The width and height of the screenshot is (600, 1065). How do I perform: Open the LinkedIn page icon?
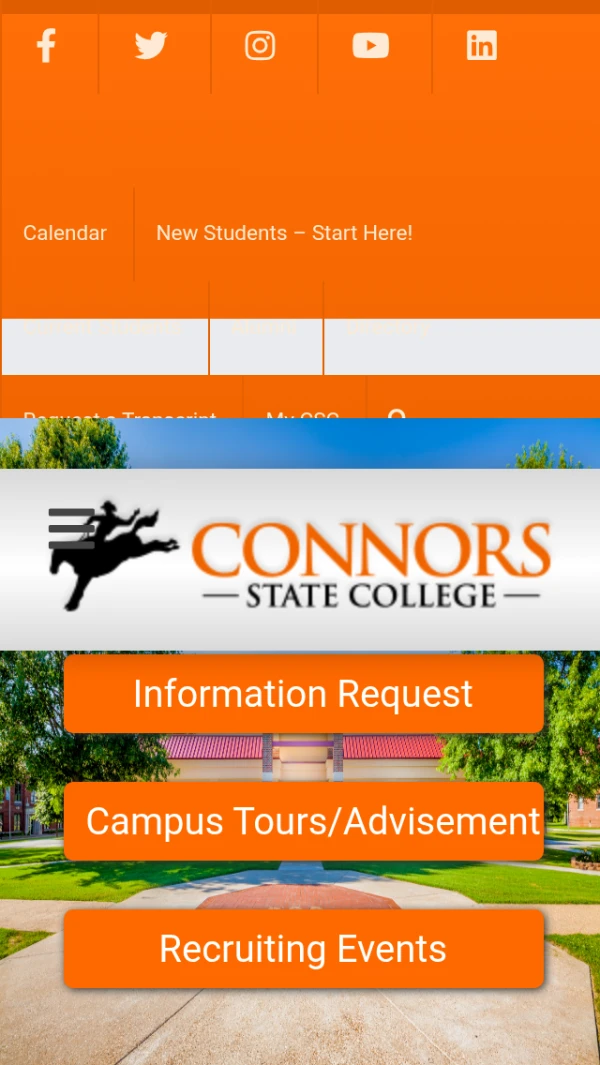tap(481, 46)
